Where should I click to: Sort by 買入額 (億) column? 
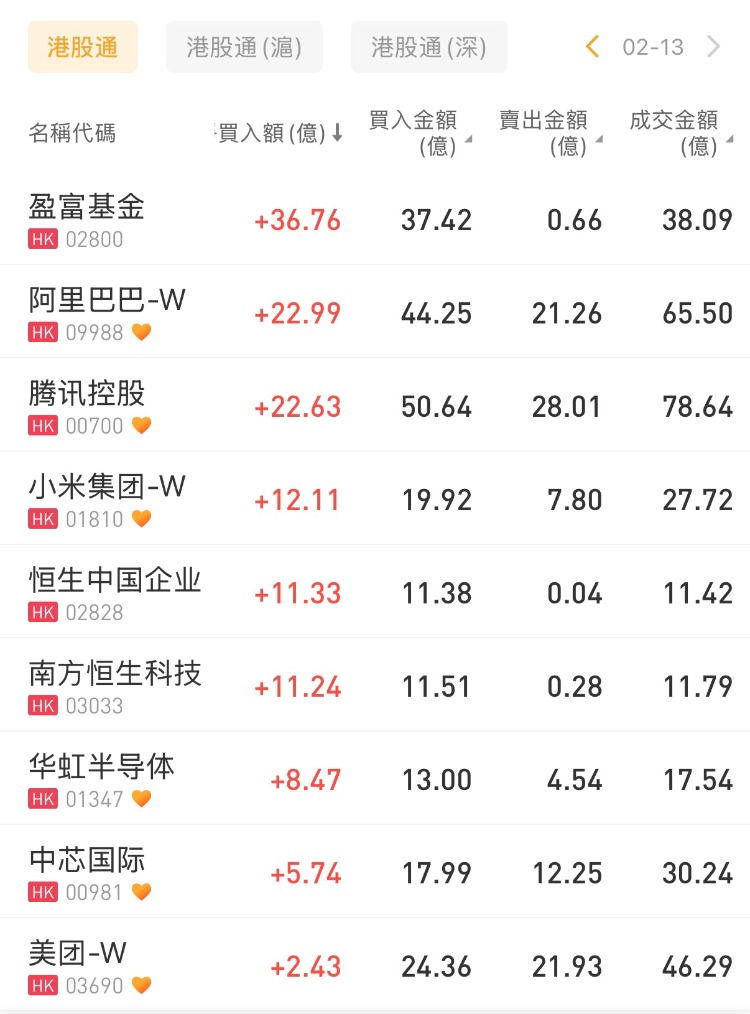(280, 133)
